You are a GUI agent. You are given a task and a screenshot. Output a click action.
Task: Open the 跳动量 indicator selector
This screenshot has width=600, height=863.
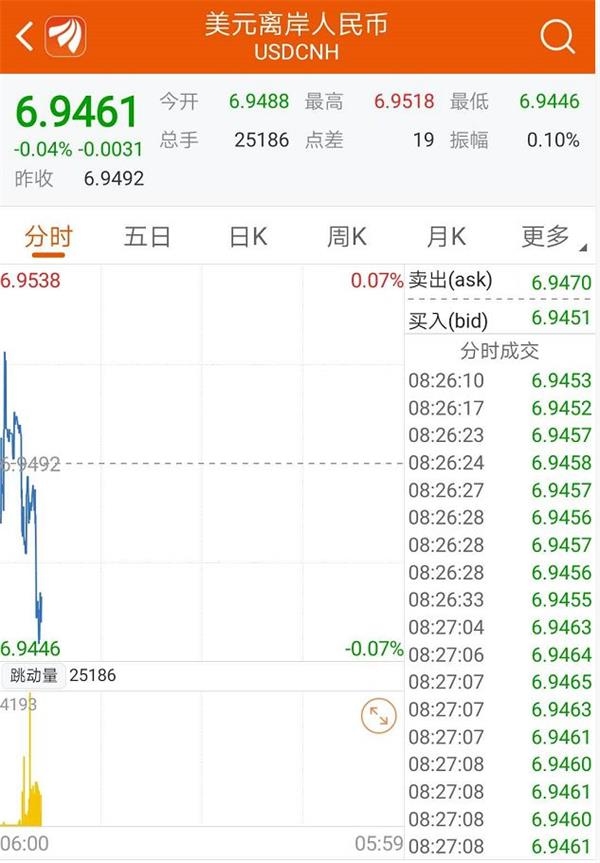pos(34,675)
